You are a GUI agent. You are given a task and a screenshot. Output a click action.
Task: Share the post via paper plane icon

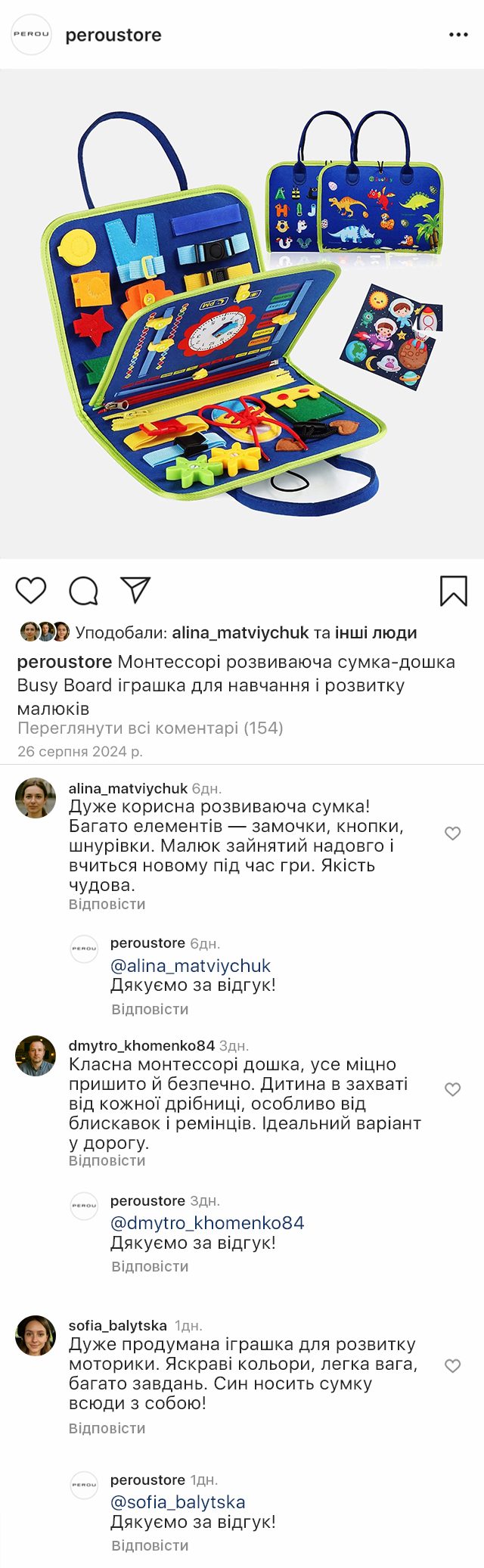(136, 591)
